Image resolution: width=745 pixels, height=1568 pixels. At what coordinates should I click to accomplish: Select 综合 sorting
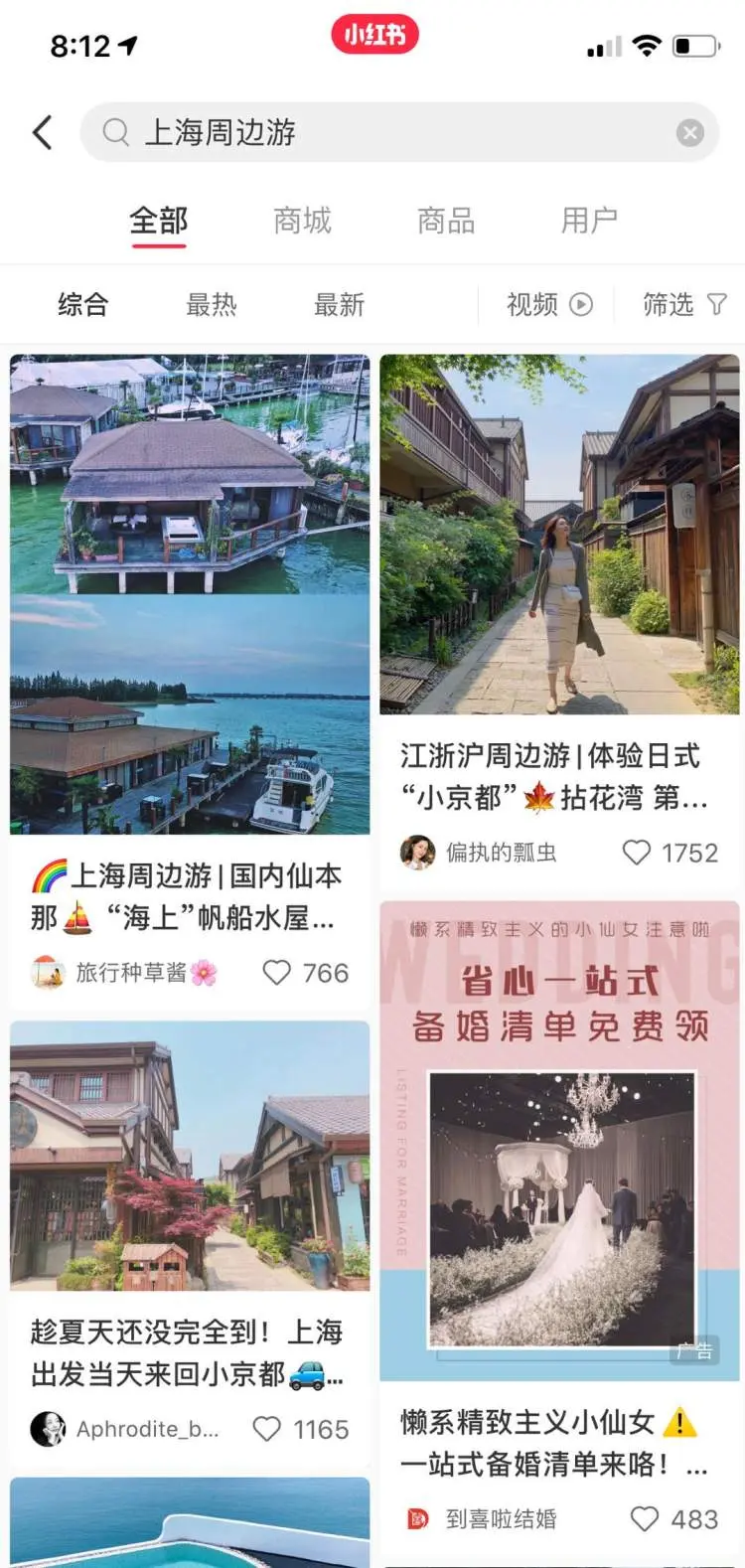coord(83,304)
